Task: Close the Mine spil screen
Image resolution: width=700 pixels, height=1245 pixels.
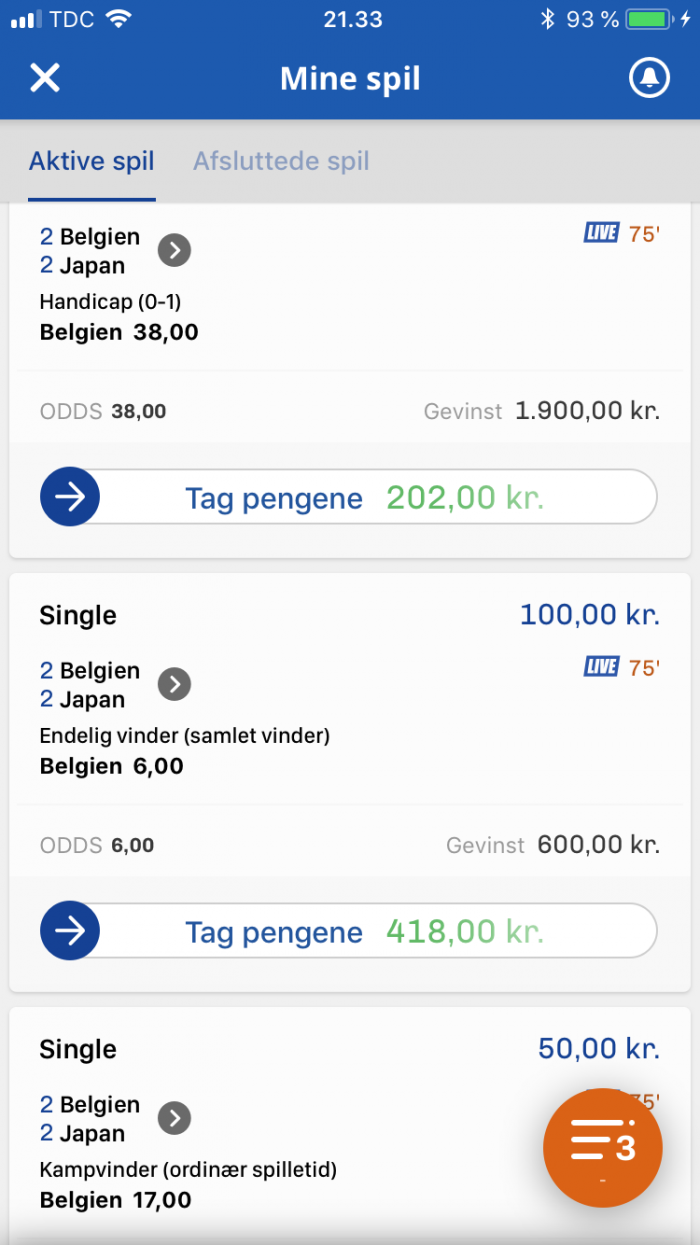Action: point(45,78)
